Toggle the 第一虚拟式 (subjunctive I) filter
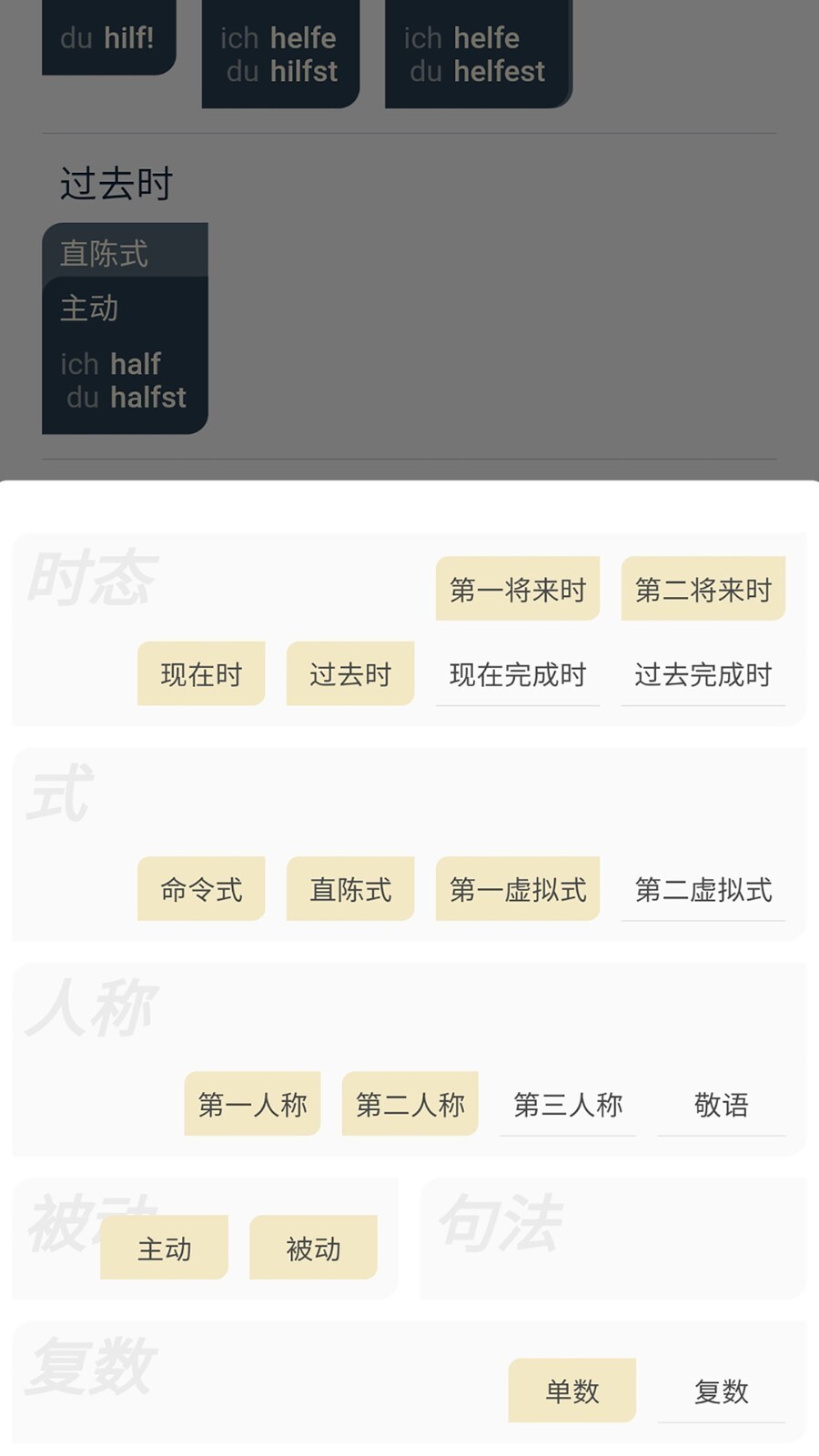Viewport: 819px width, 1456px height. click(x=517, y=890)
